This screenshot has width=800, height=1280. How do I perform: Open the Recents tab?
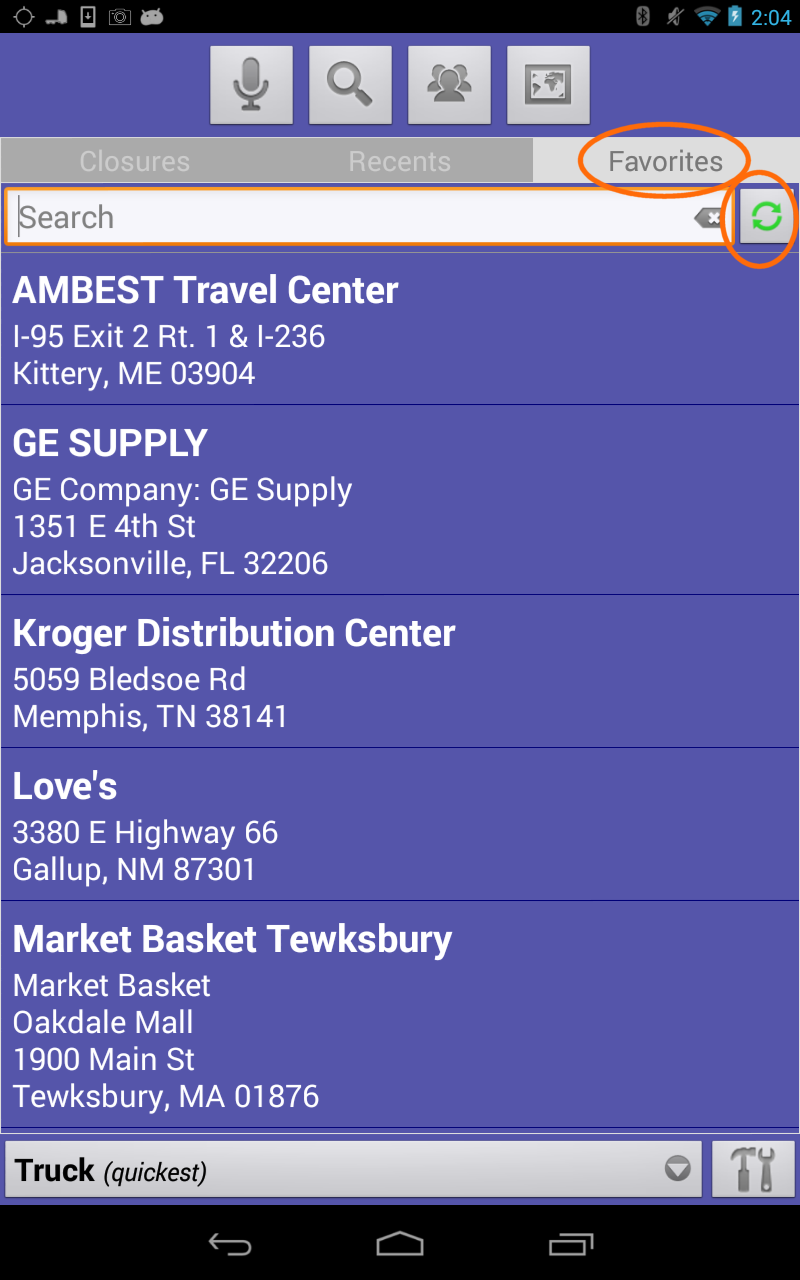click(400, 160)
